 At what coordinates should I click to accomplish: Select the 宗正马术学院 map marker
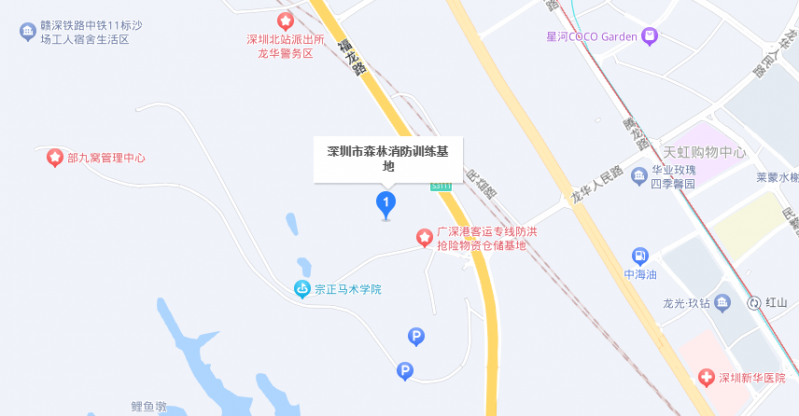coord(302,289)
